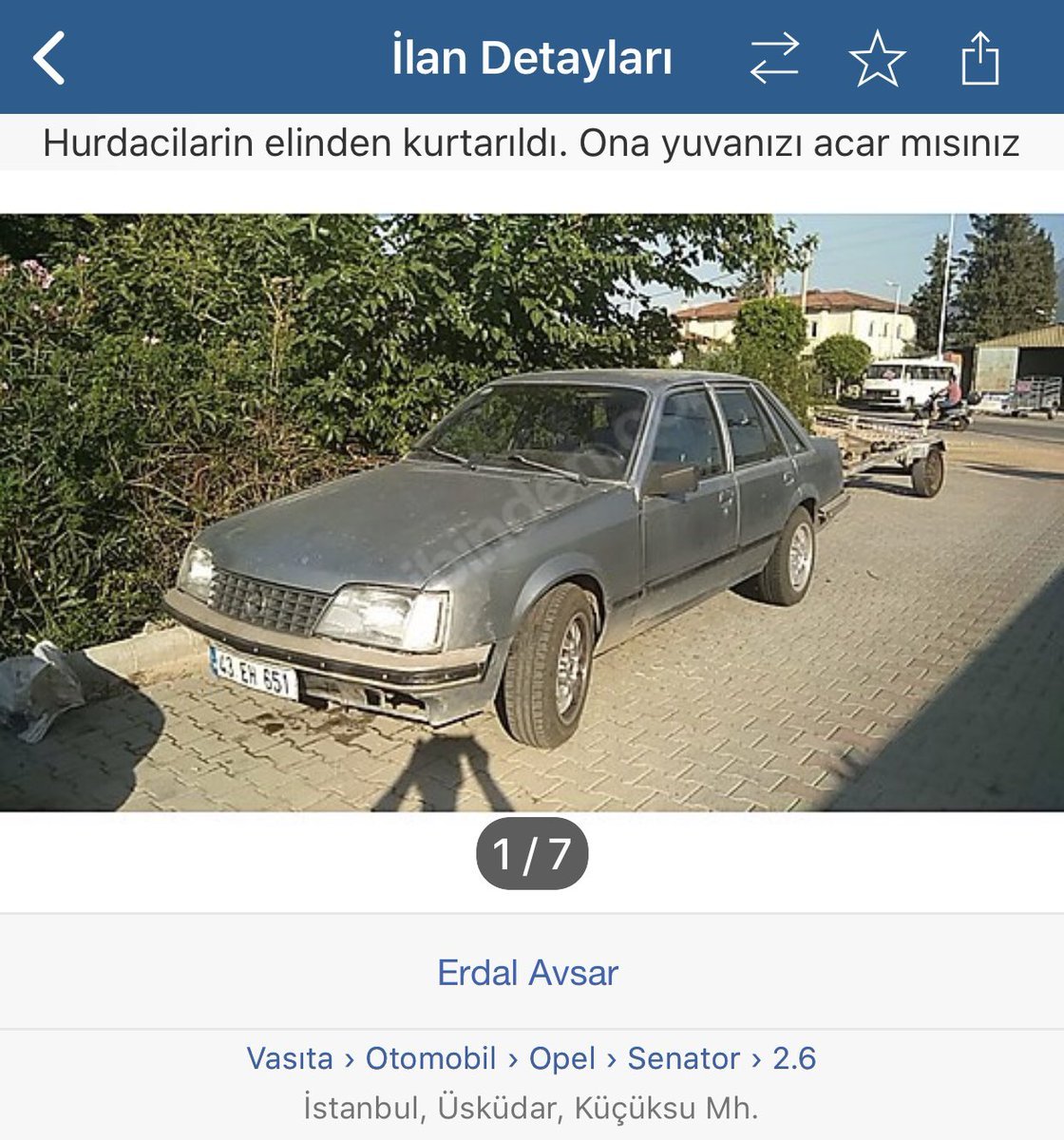Share this Opel Senator listing

[979, 59]
